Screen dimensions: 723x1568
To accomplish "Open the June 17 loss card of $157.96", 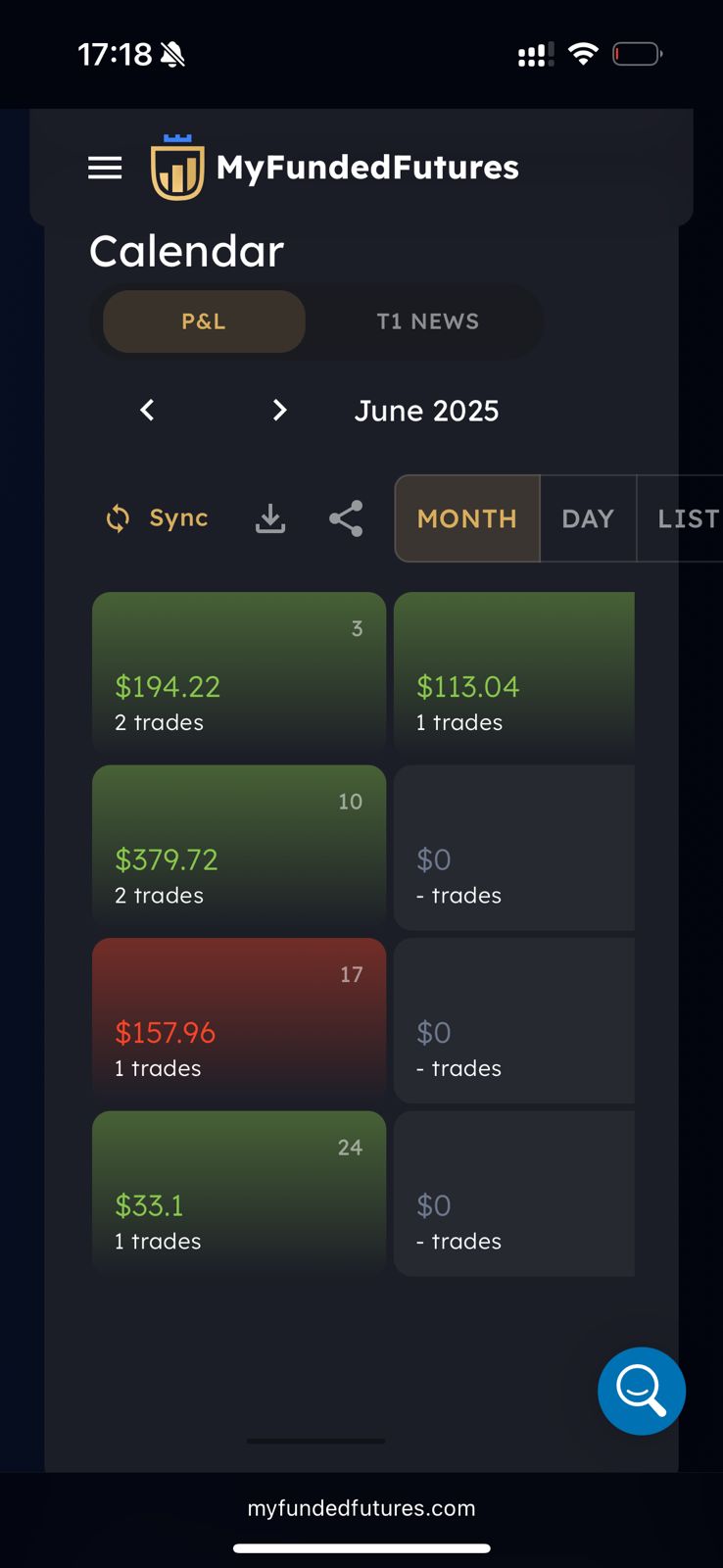I will 239,1019.
